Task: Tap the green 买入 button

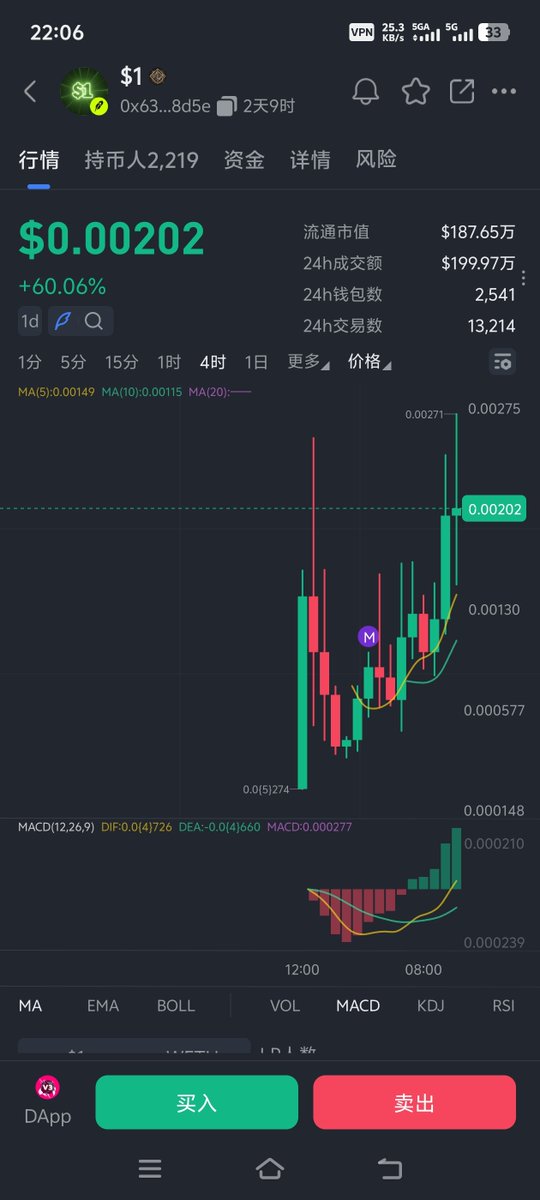Action: [x=197, y=1102]
